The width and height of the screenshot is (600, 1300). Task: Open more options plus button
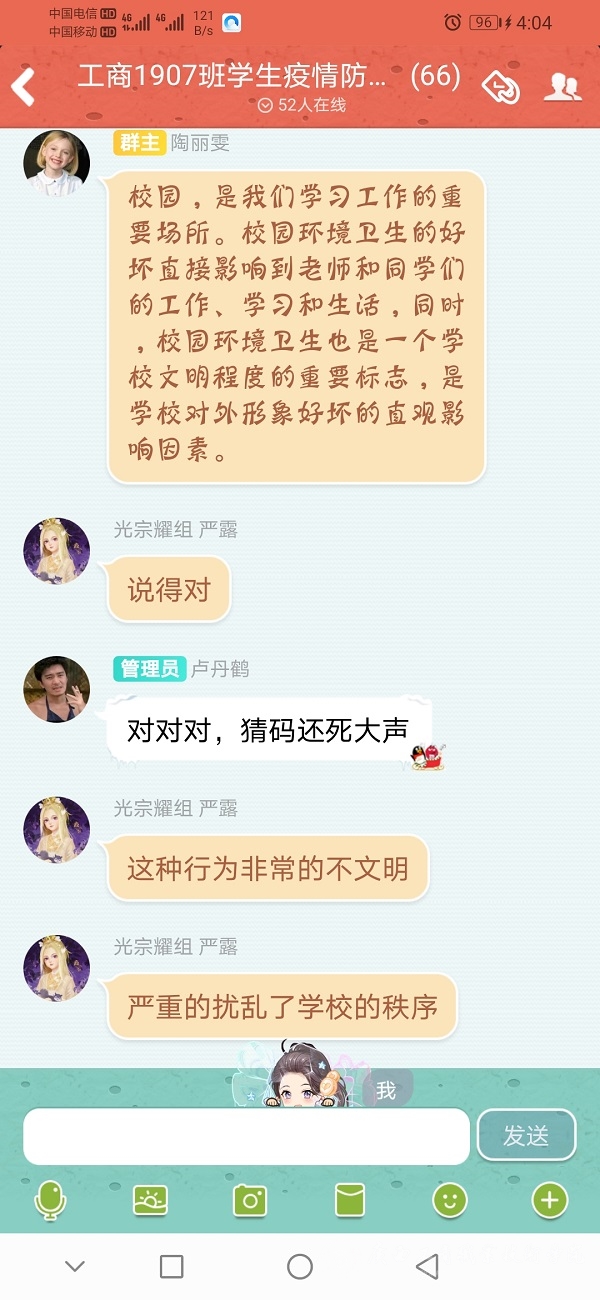click(549, 1200)
